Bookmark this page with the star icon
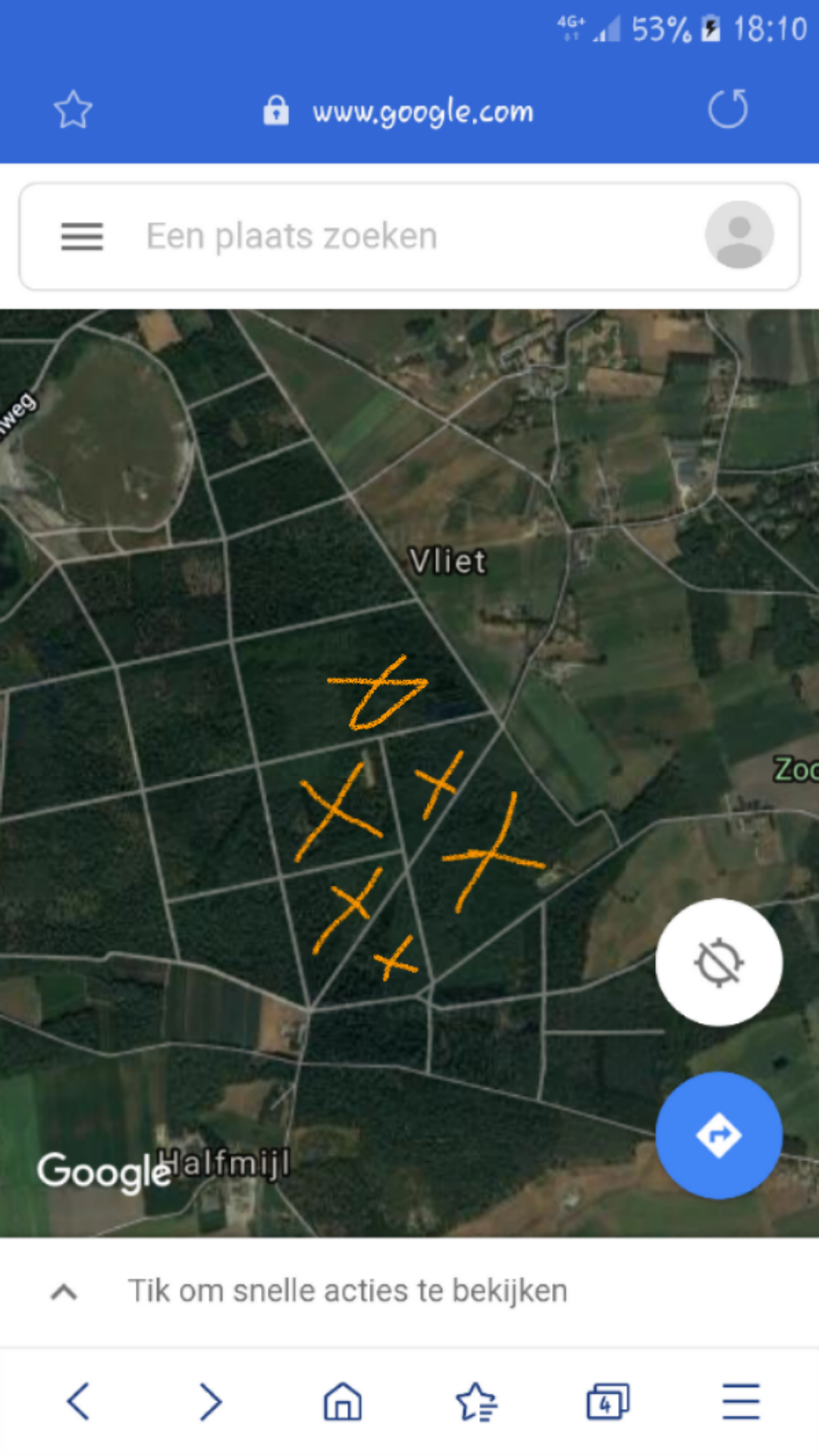Viewport: 819px width, 1456px height. [x=73, y=110]
